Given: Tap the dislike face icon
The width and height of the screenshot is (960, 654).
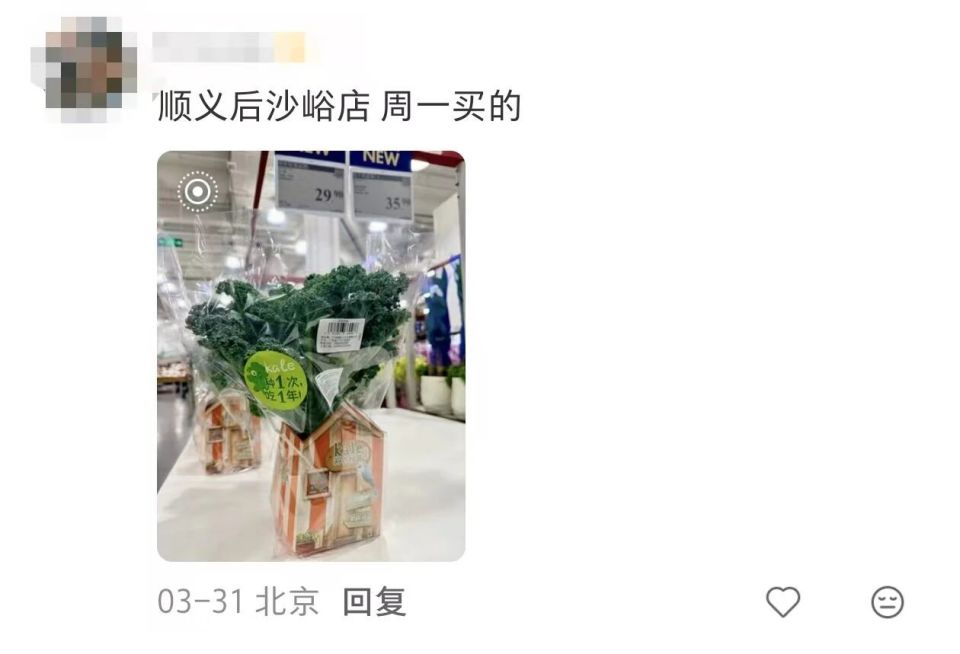Looking at the screenshot, I should coord(887,602).
